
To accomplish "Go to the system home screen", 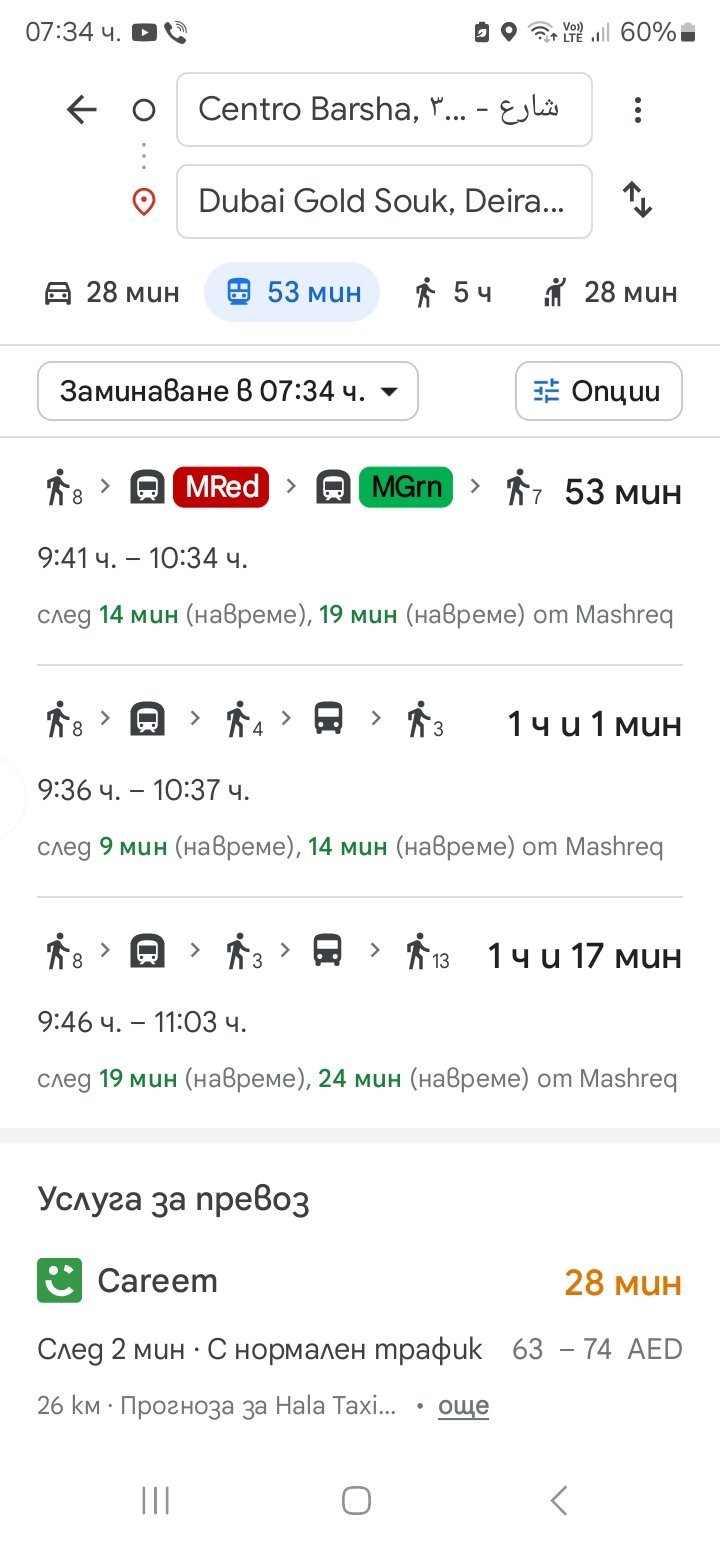I will [357, 1500].
